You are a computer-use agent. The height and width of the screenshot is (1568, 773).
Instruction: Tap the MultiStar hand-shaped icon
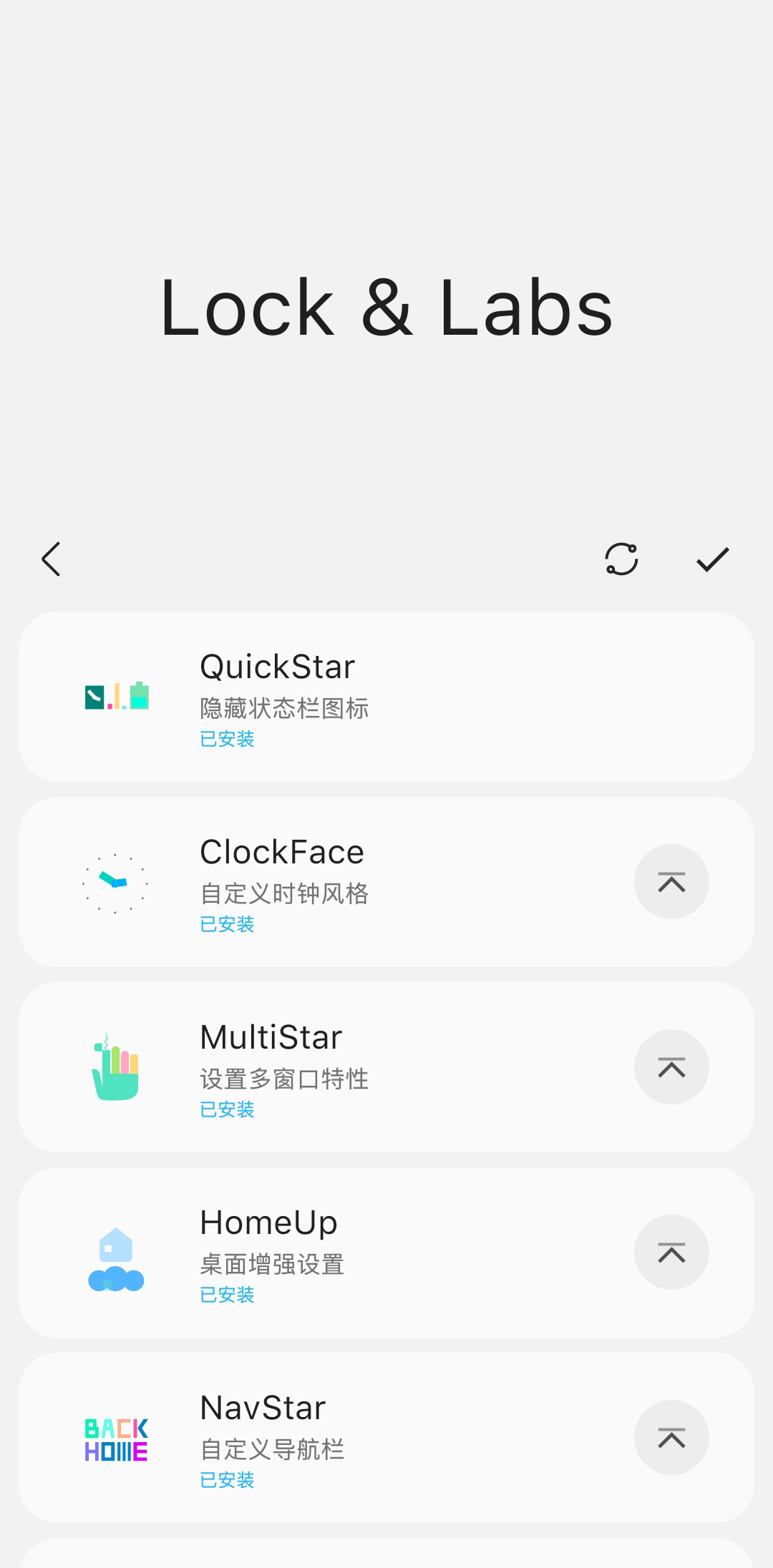point(117,1067)
